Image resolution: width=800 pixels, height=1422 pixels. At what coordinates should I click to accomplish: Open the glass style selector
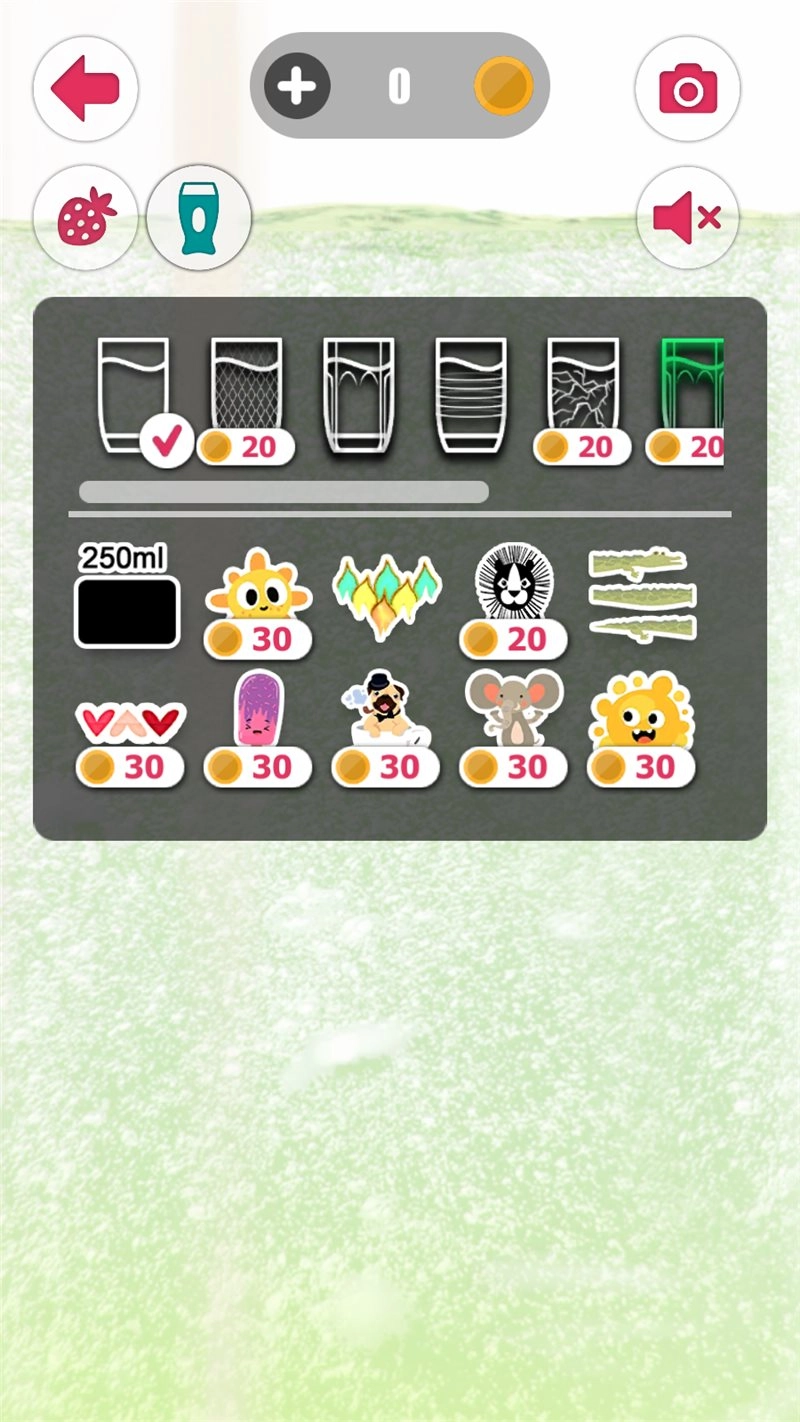(198, 217)
